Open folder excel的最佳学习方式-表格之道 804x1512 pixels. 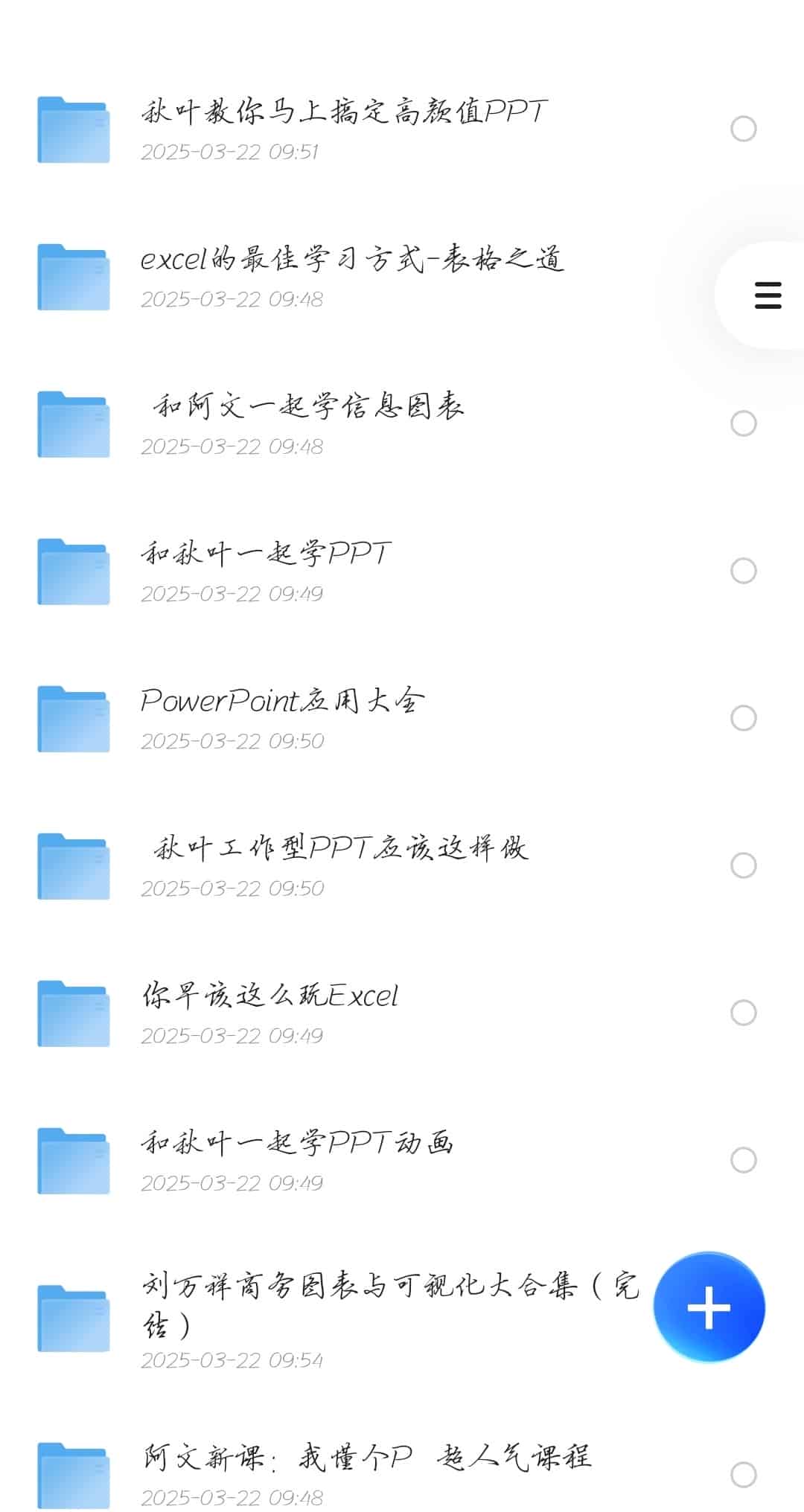(x=352, y=260)
